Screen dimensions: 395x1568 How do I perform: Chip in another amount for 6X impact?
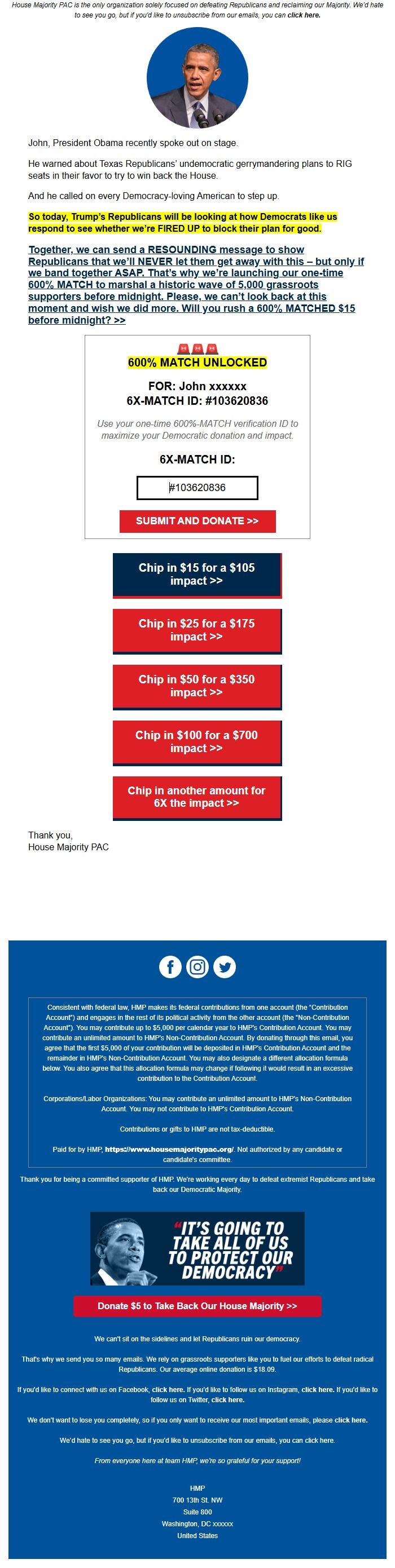(196, 797)
